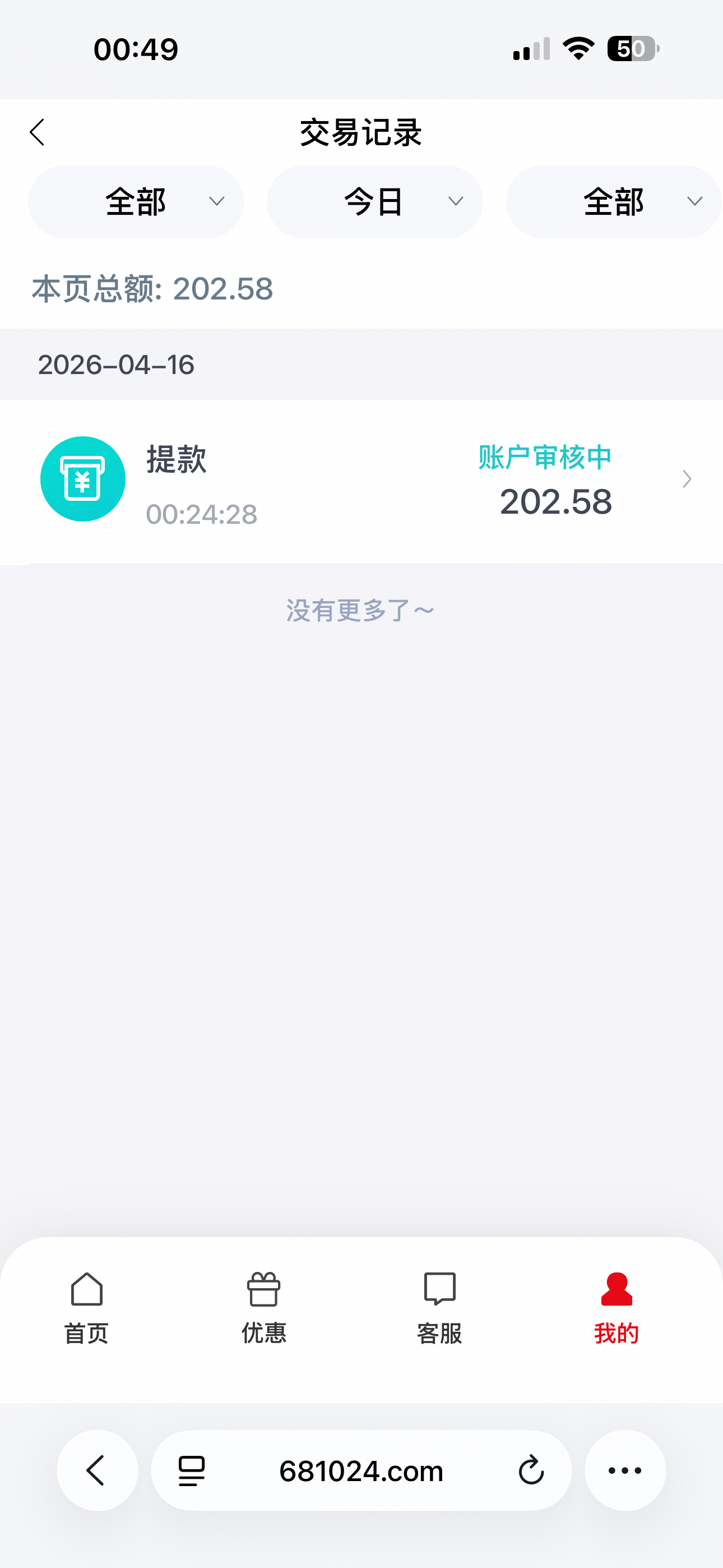This screenshot has width=723, height=1568.
Task: Select the 我的 tab
Action: click(x=616, y=1307)
